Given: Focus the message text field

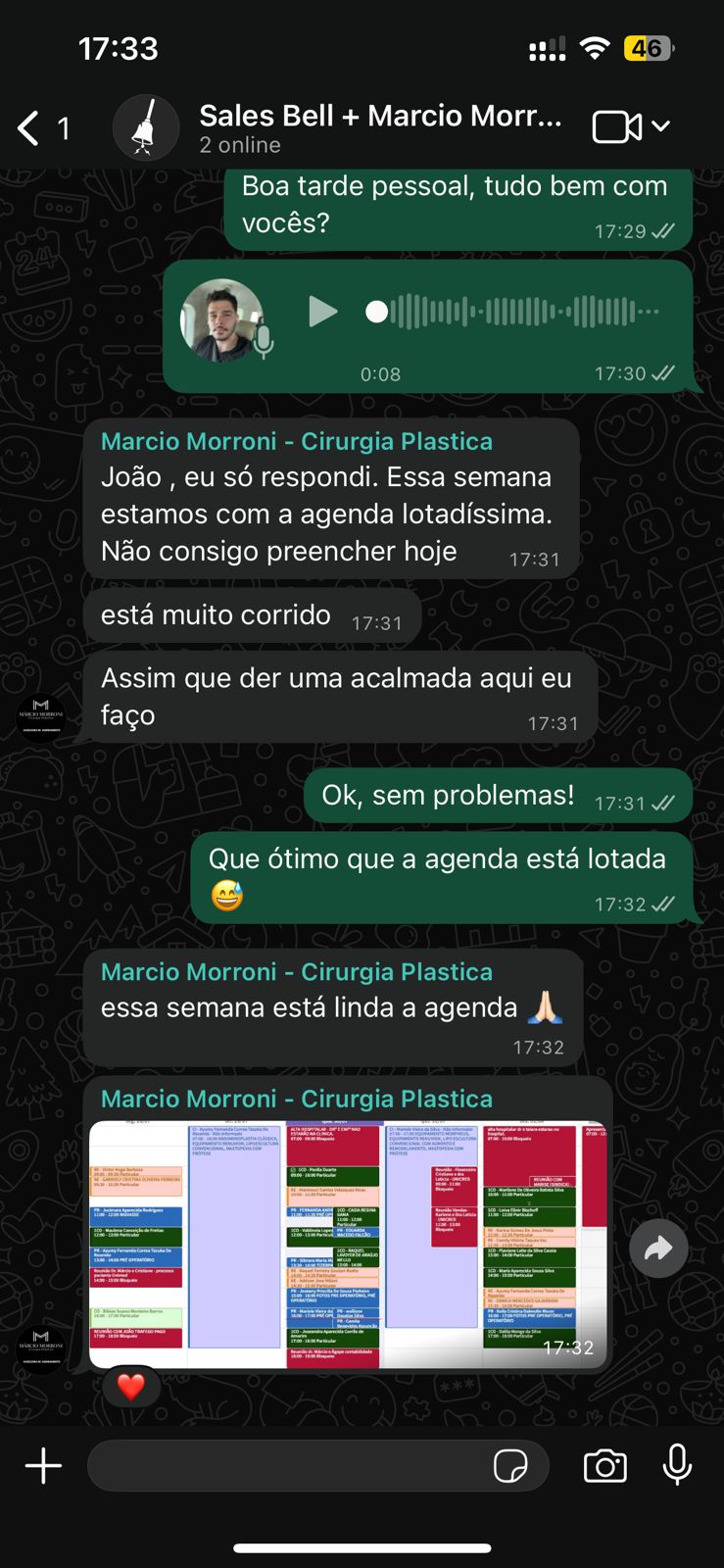Looking at the screenshot, I should tap(284, 1466).
